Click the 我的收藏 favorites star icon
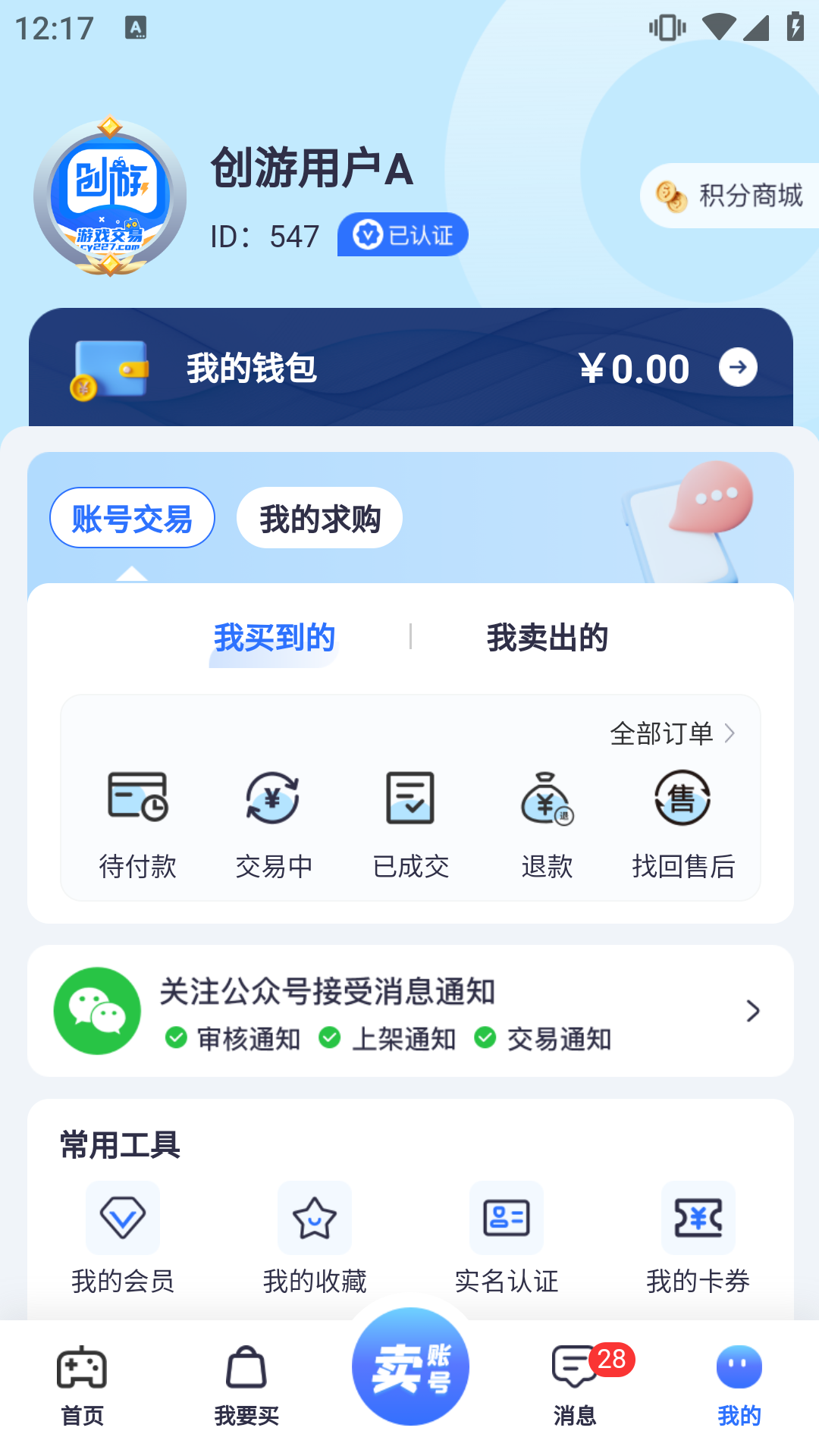 (315, 1219)
